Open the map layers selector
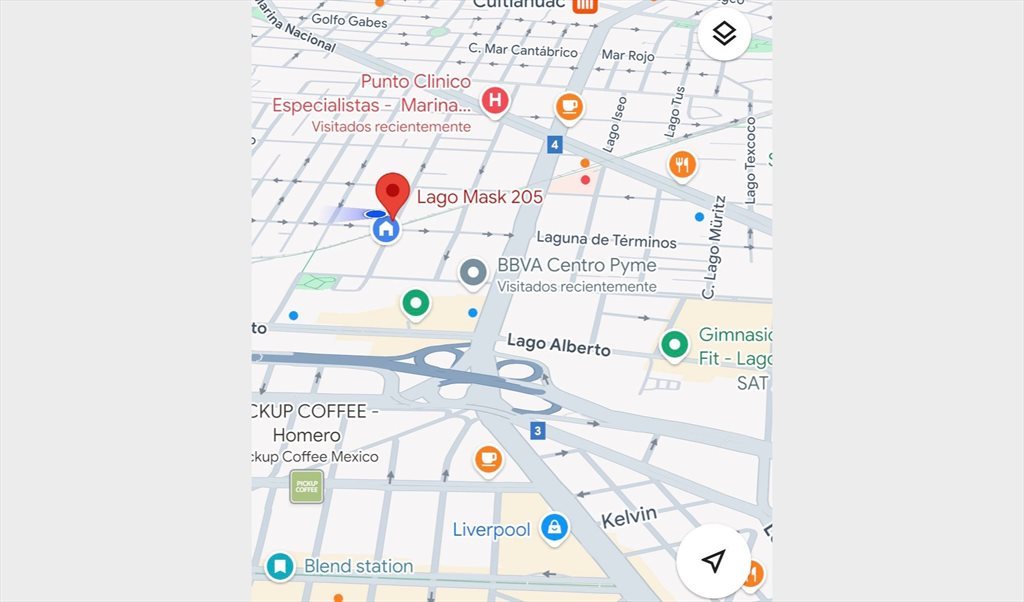 [x=724, y=35]
